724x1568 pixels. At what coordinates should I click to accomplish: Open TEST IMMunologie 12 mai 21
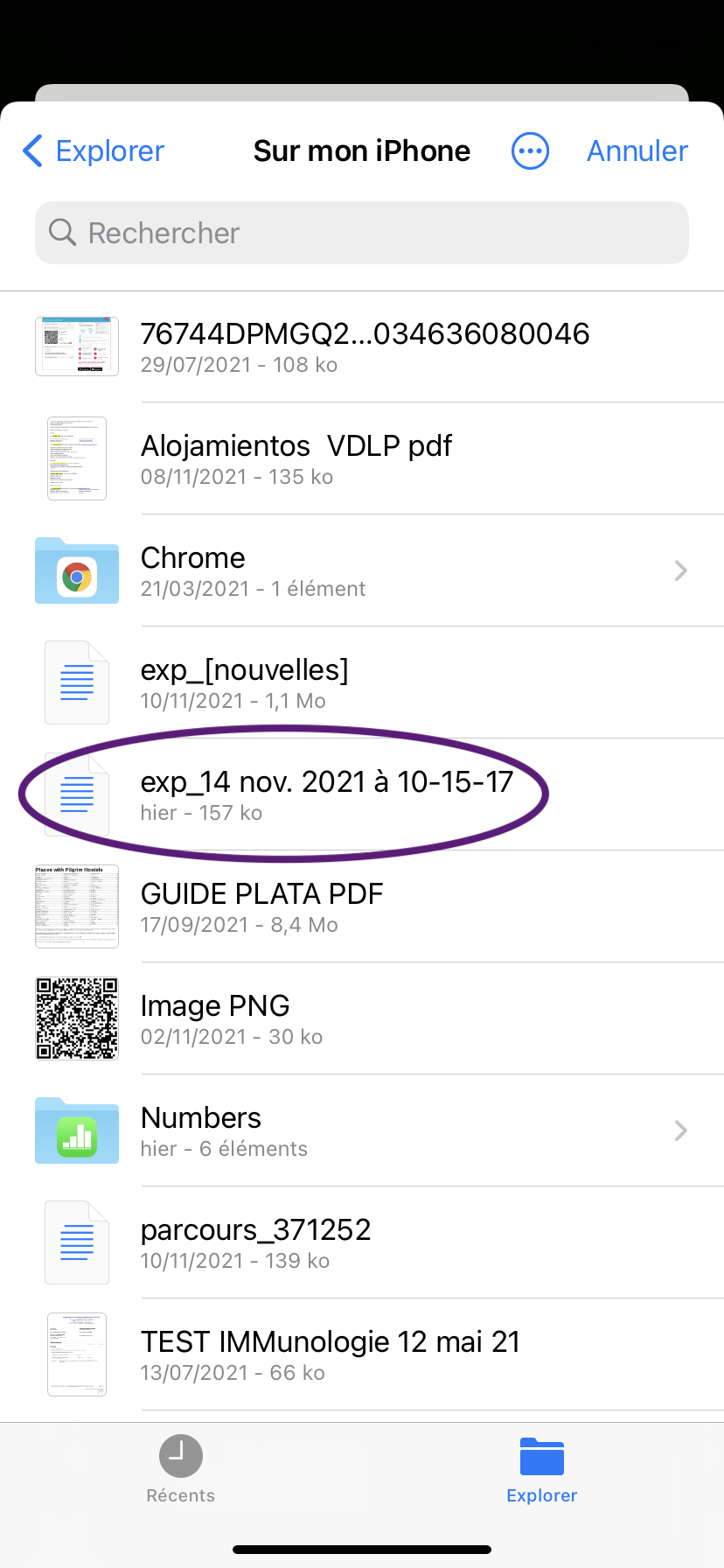click(x=331, y=1354)
